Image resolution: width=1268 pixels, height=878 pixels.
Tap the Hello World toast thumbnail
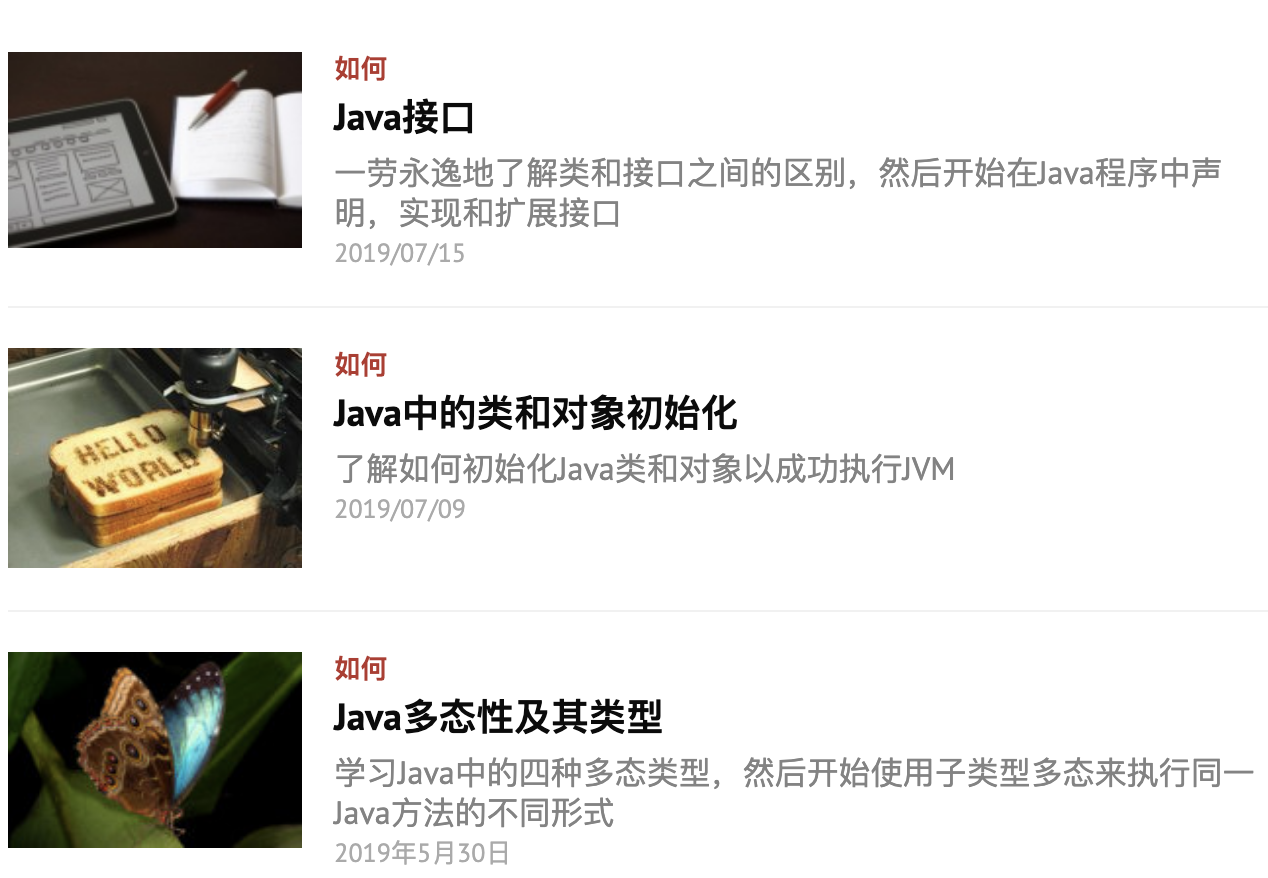point(155,458)
